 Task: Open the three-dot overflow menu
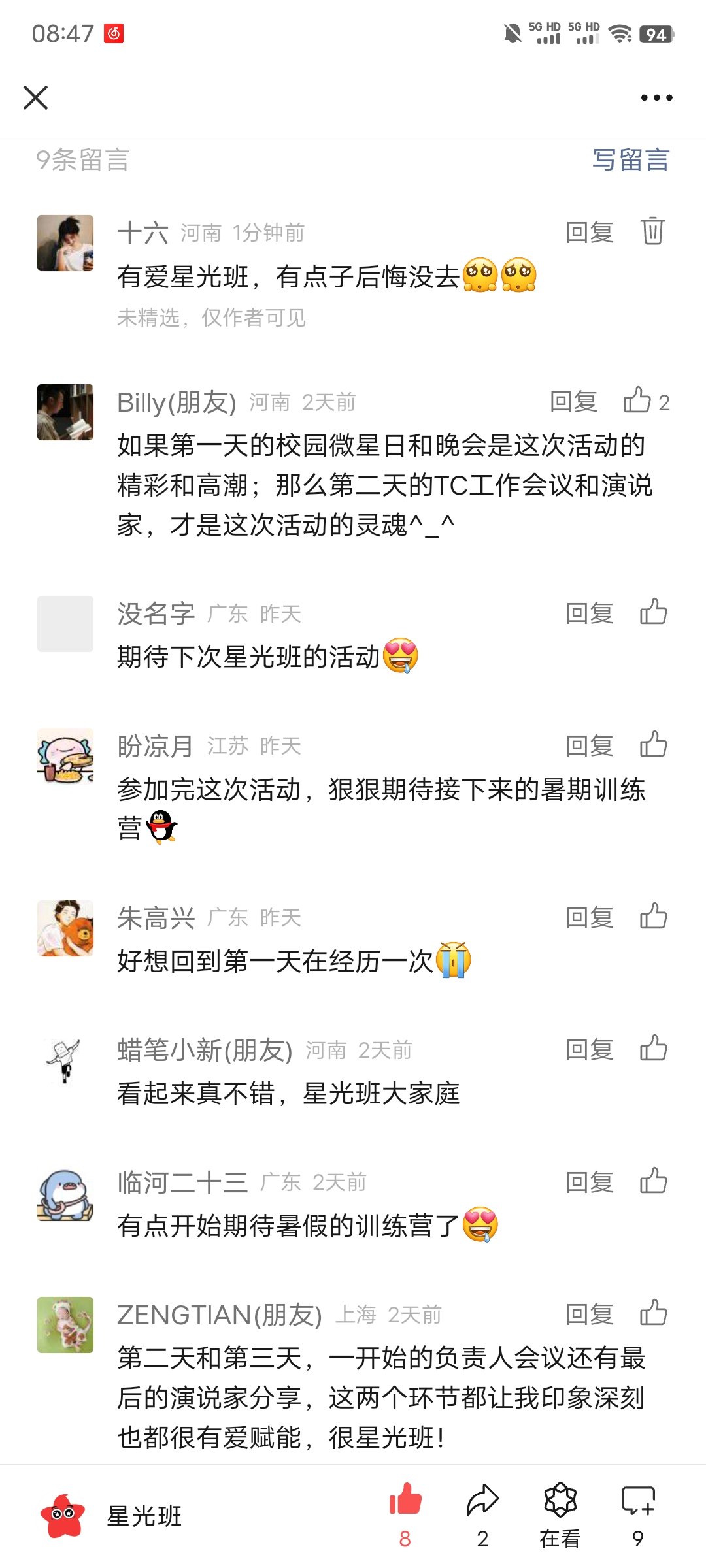point(656,98)
